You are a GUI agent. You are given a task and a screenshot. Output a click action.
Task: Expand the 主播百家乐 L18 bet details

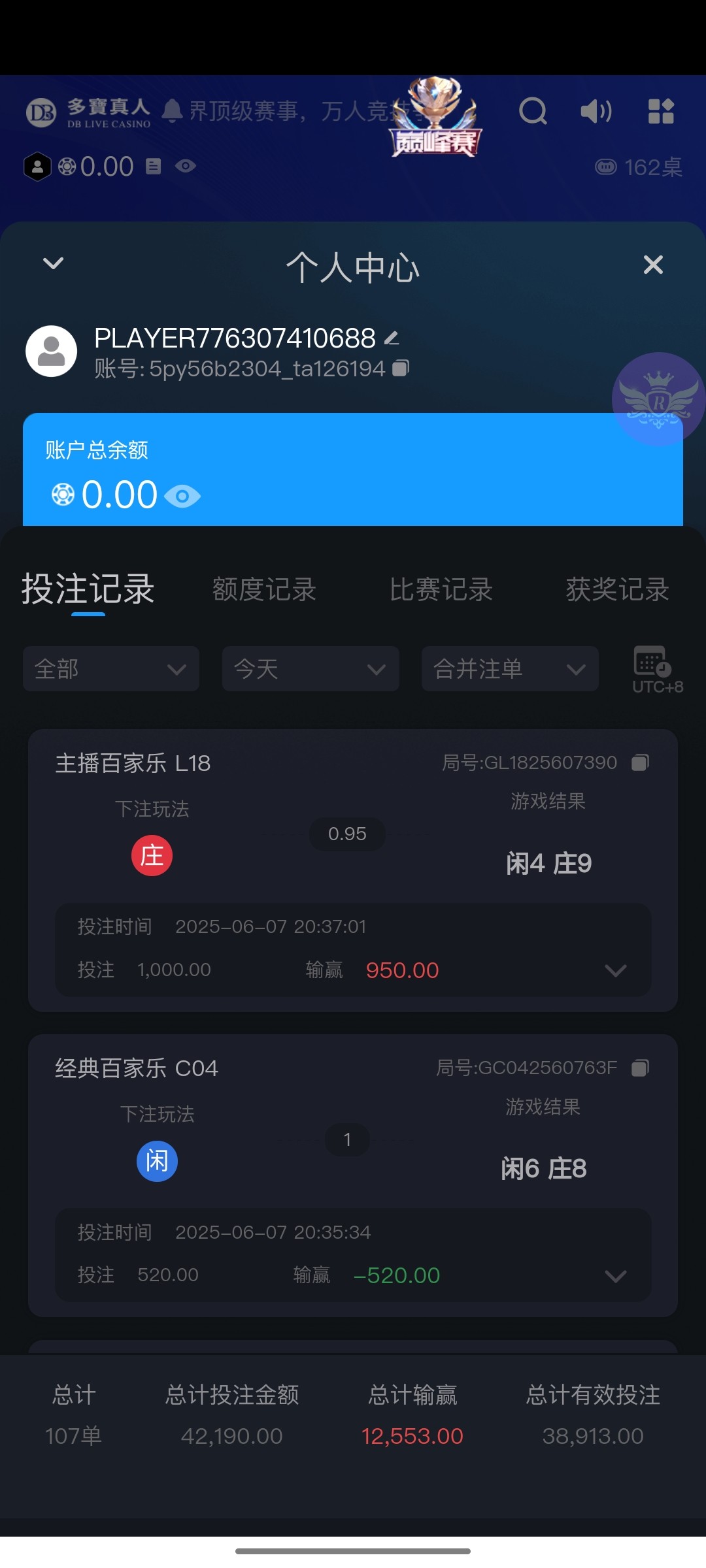click(615, 971)
